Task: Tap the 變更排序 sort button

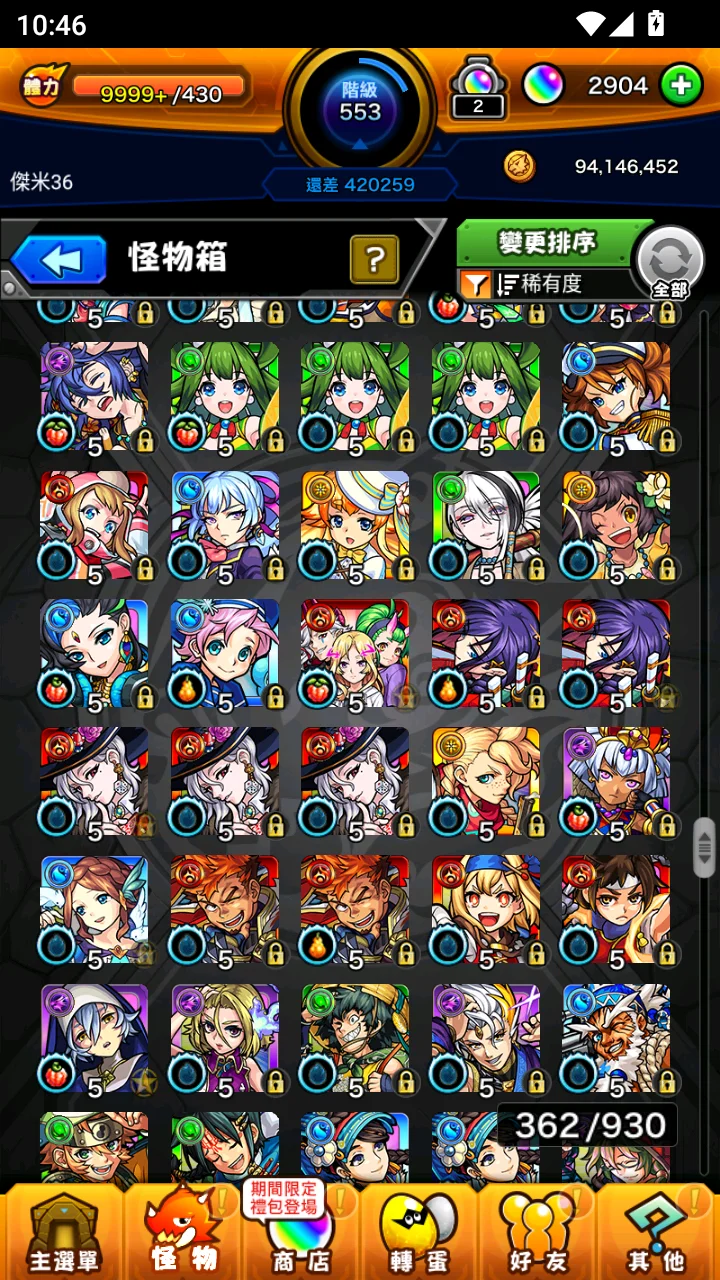Action: pyautogui.click(x=548, y=242)
